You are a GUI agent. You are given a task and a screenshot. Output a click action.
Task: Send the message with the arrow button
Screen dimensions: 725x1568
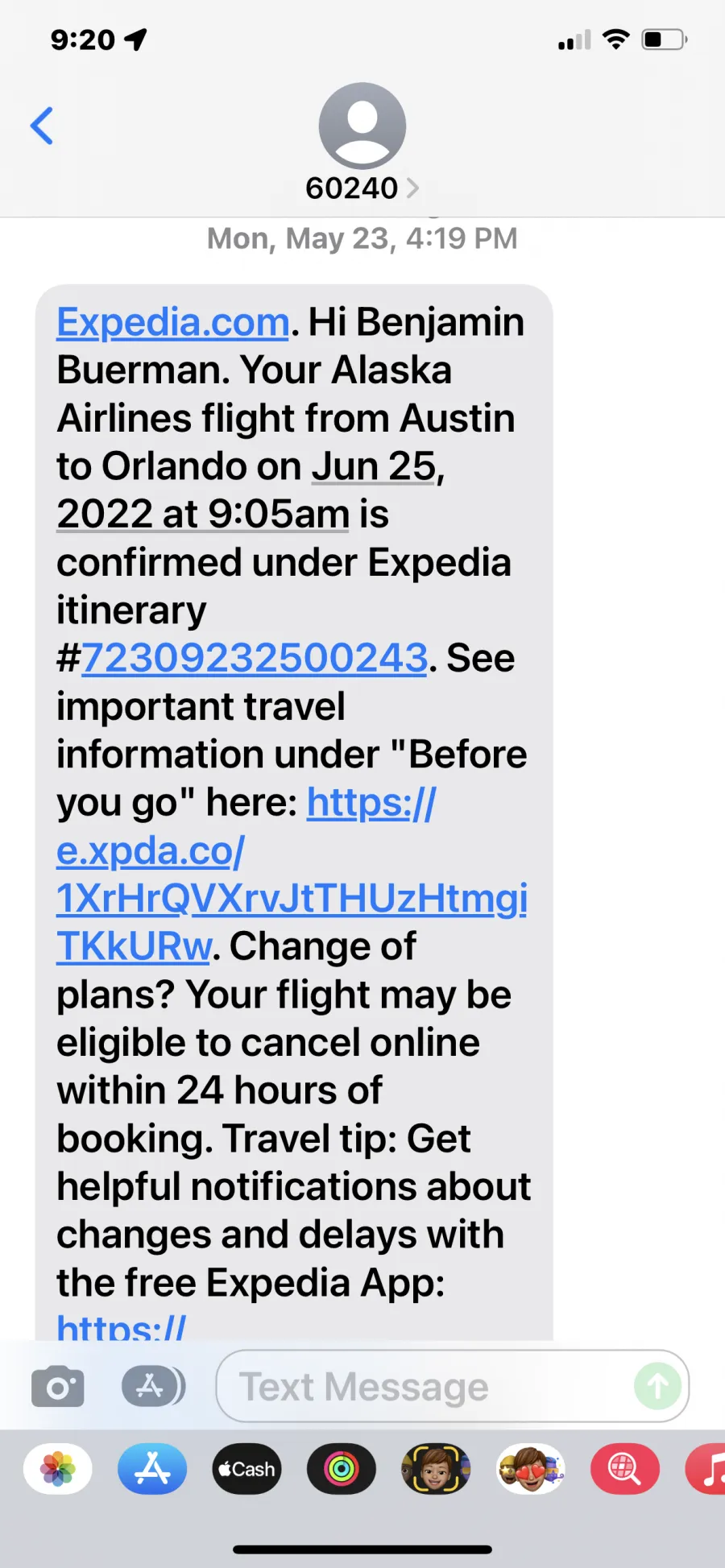point(657,1386)
